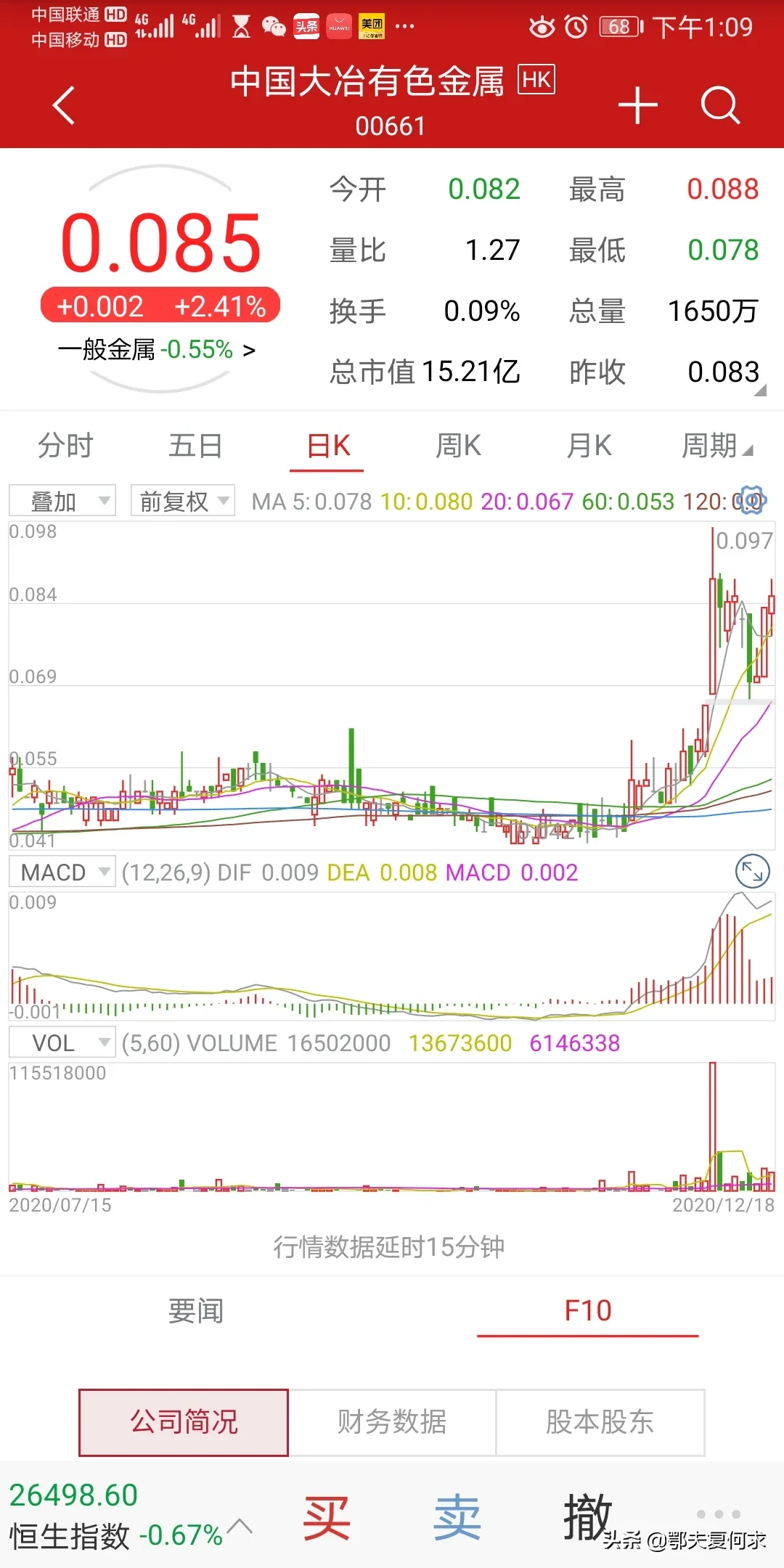Expand chart to fullscreen view
The image size is (784, 1568).
pos(752,872)
